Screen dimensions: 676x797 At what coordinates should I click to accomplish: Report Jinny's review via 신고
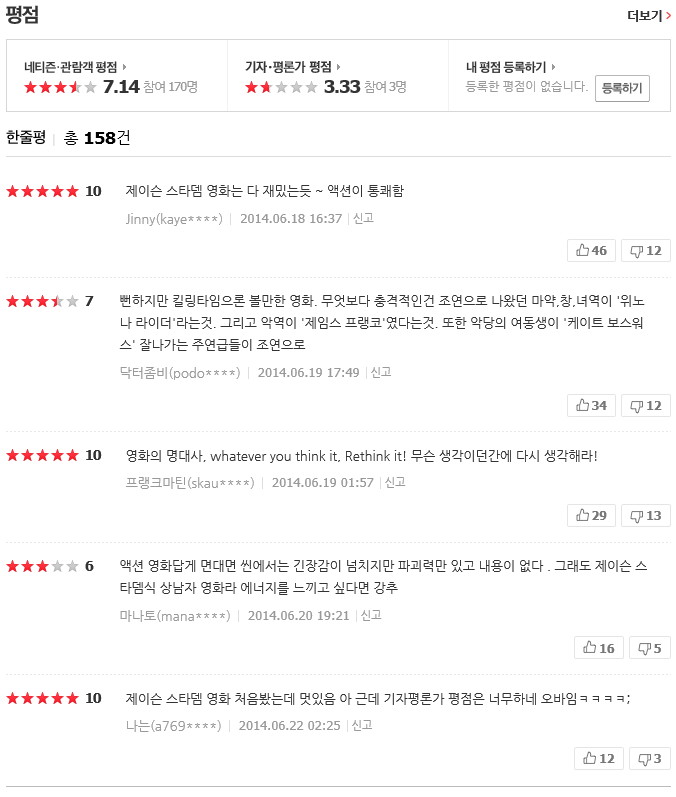pyautogui.click(x=363, y=218)
